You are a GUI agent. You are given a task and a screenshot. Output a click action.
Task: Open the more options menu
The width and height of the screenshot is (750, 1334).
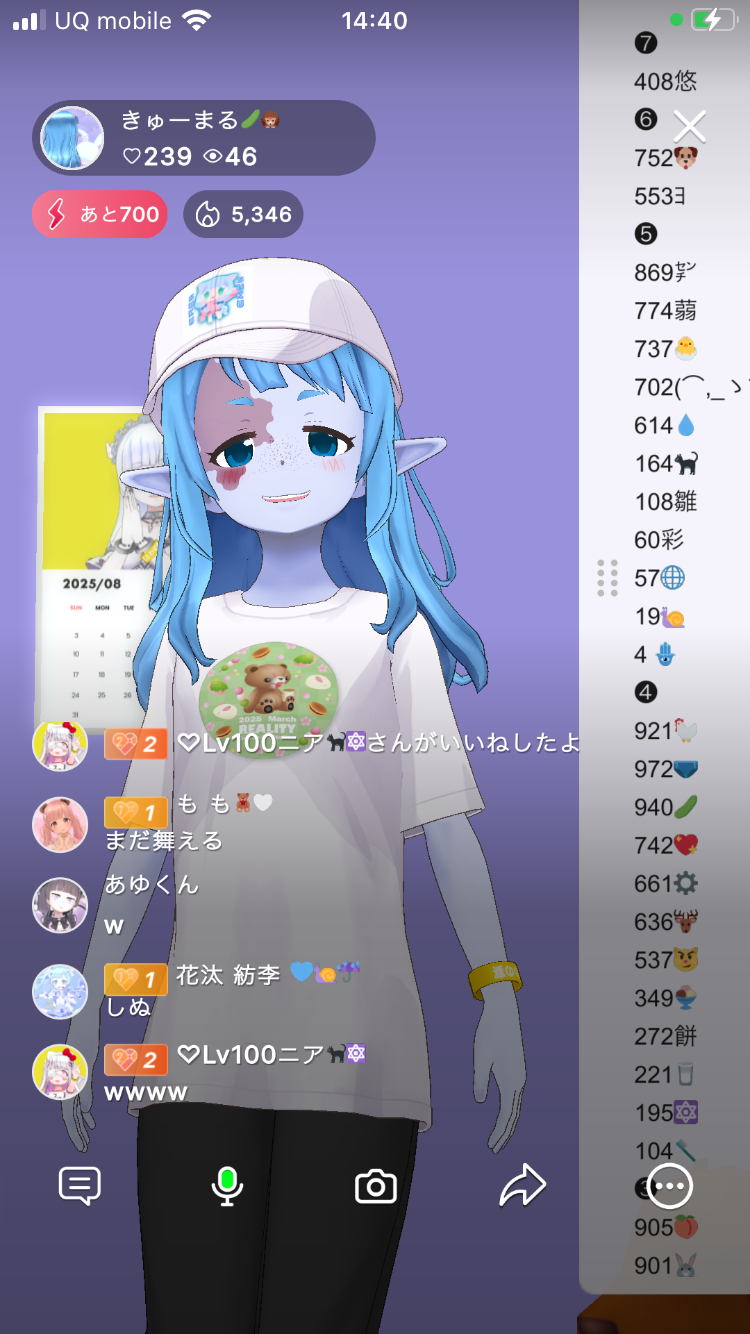click(669, 1186)
